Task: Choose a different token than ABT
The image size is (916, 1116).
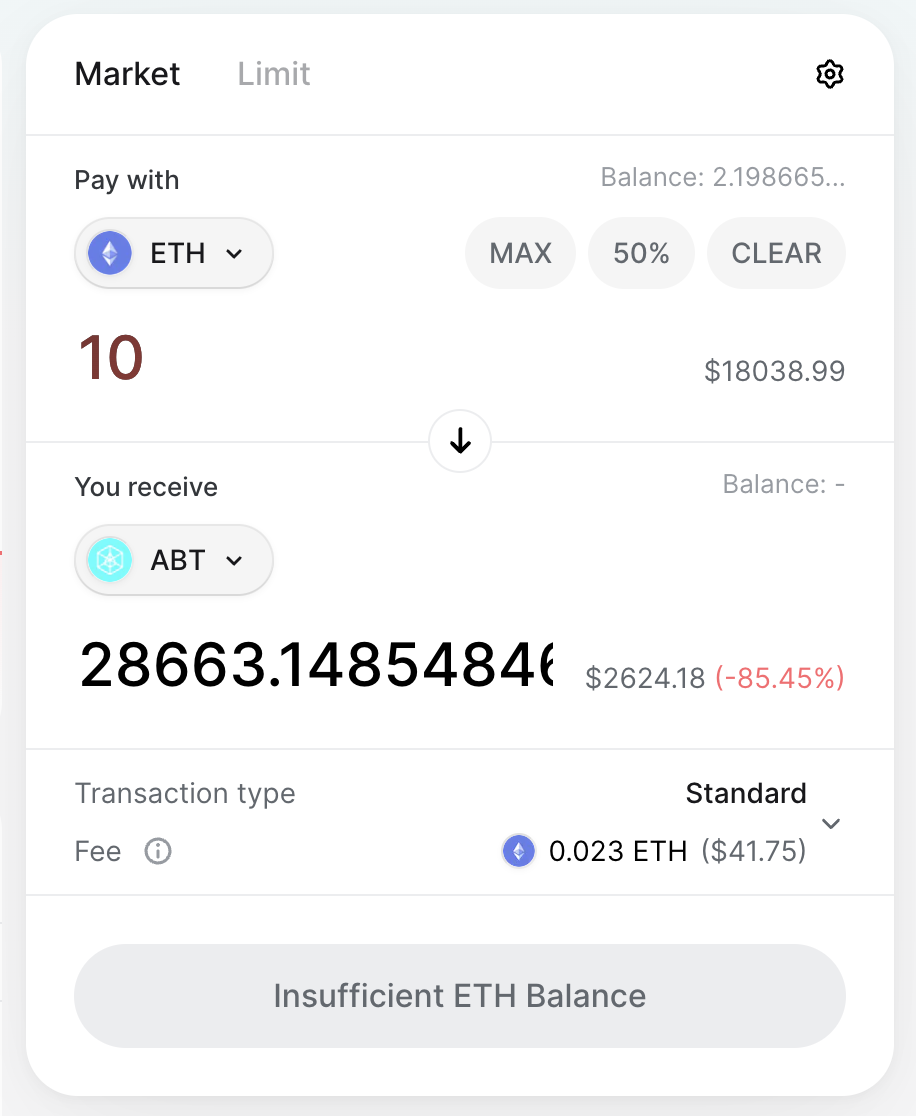Action: pos(174,560)
